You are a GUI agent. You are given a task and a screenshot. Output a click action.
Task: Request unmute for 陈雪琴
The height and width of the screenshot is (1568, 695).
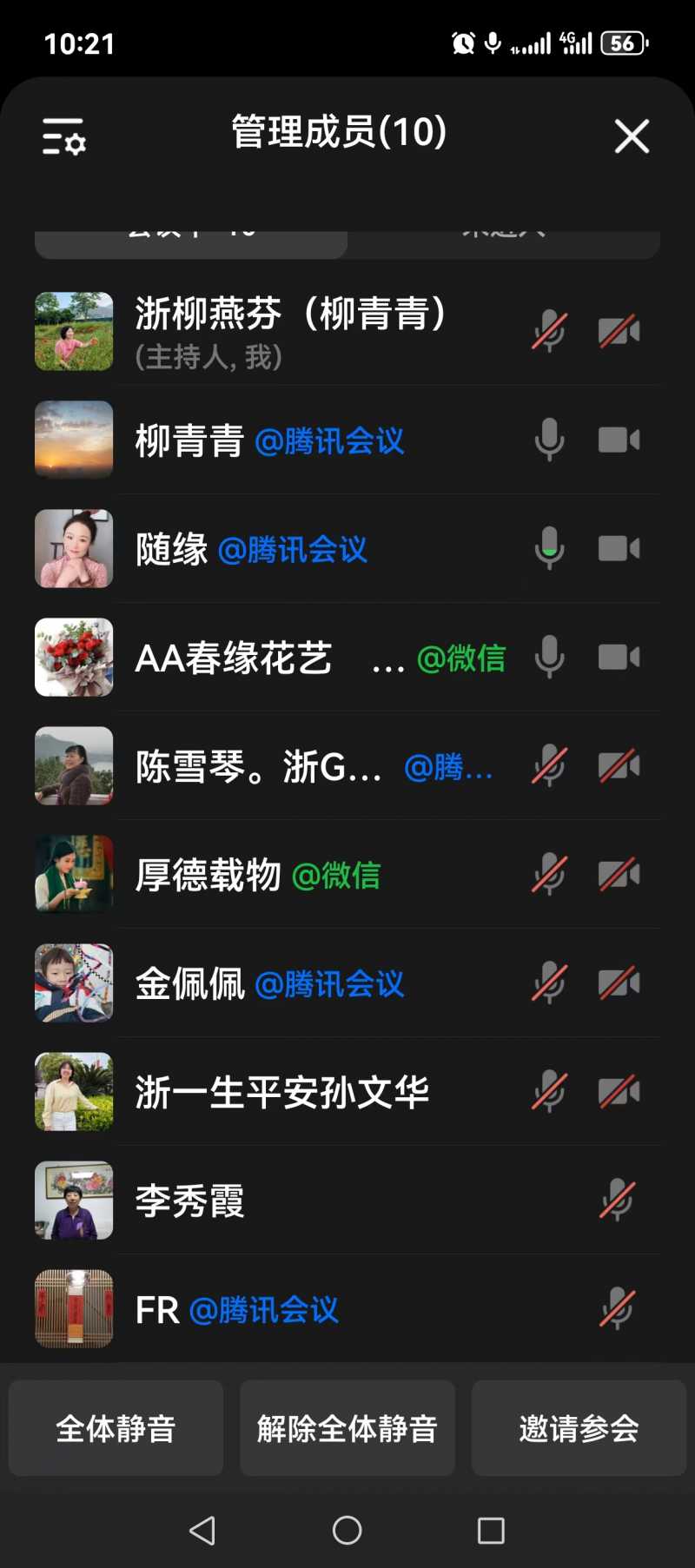coord(549,765)
